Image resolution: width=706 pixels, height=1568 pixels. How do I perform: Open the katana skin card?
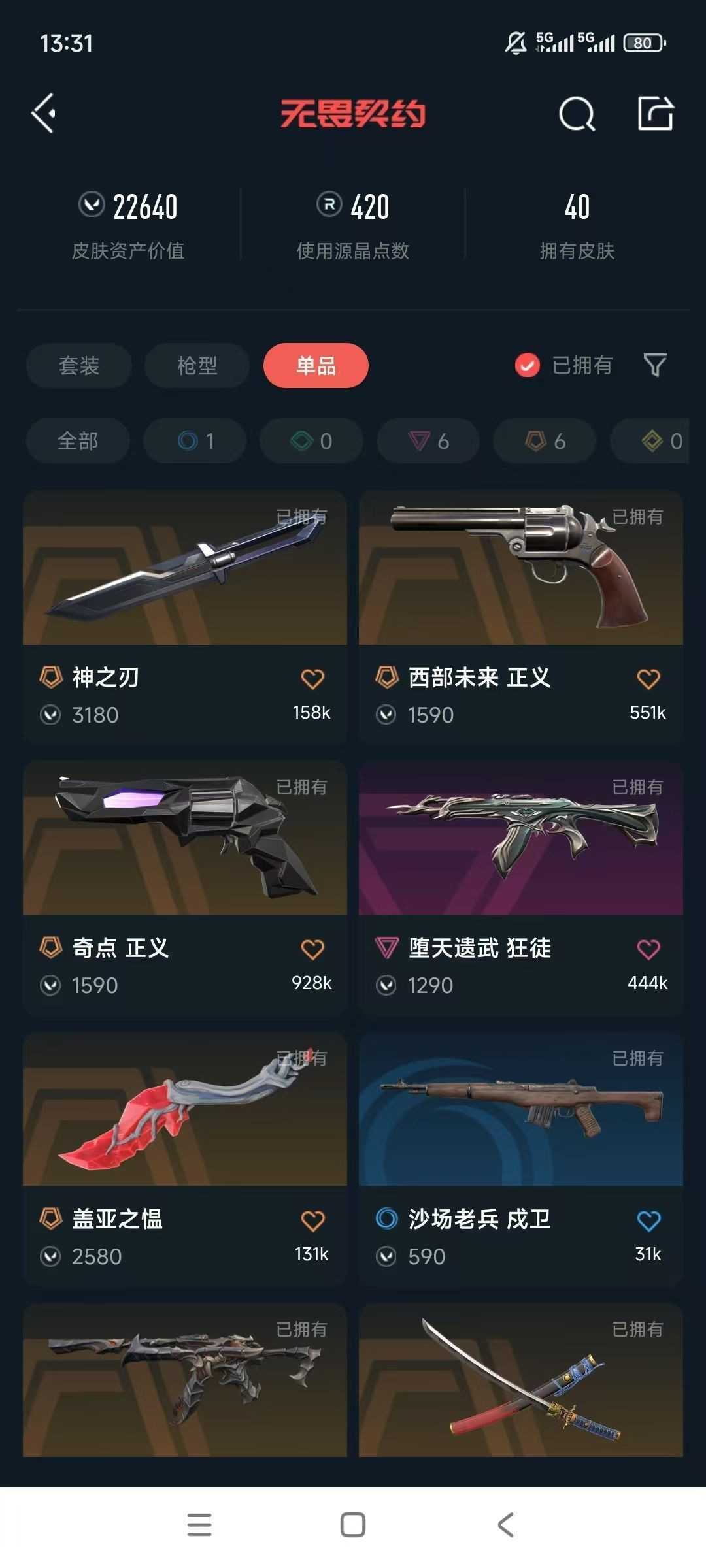(x=520, y=1380)
